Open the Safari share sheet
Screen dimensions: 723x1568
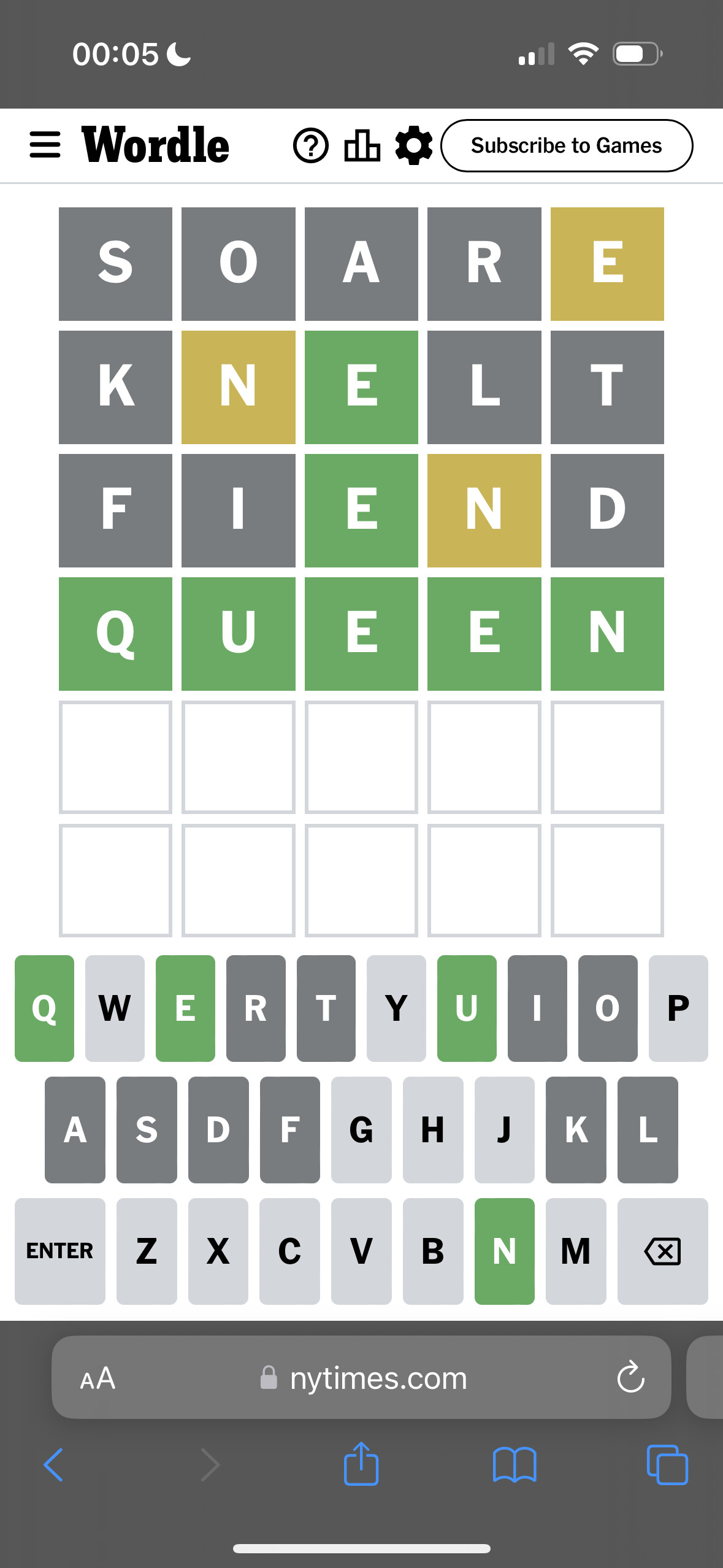pyautogui.click(x=361, y=1464)
